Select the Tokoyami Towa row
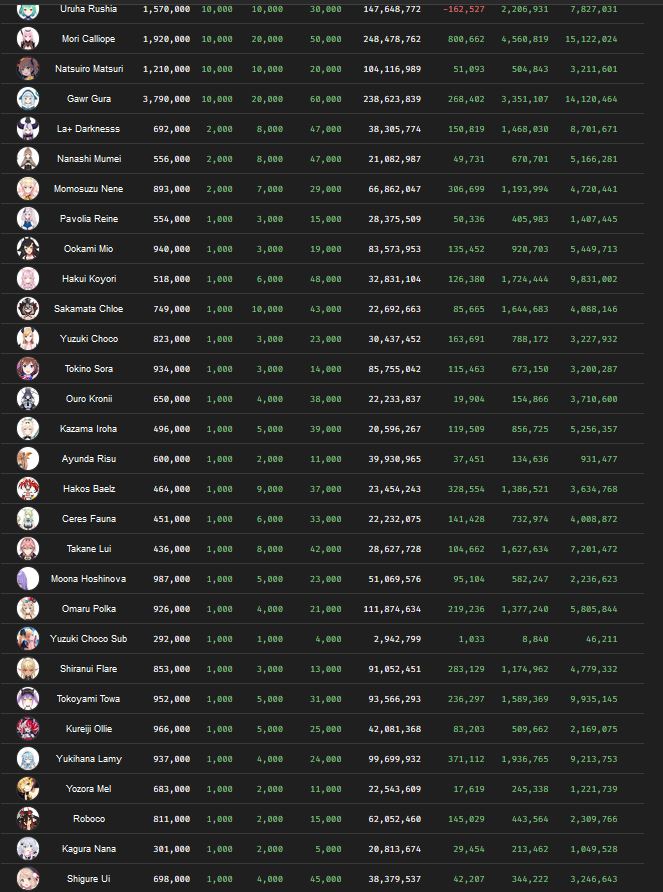The image size is (663, 892). (x=322, y=699)
